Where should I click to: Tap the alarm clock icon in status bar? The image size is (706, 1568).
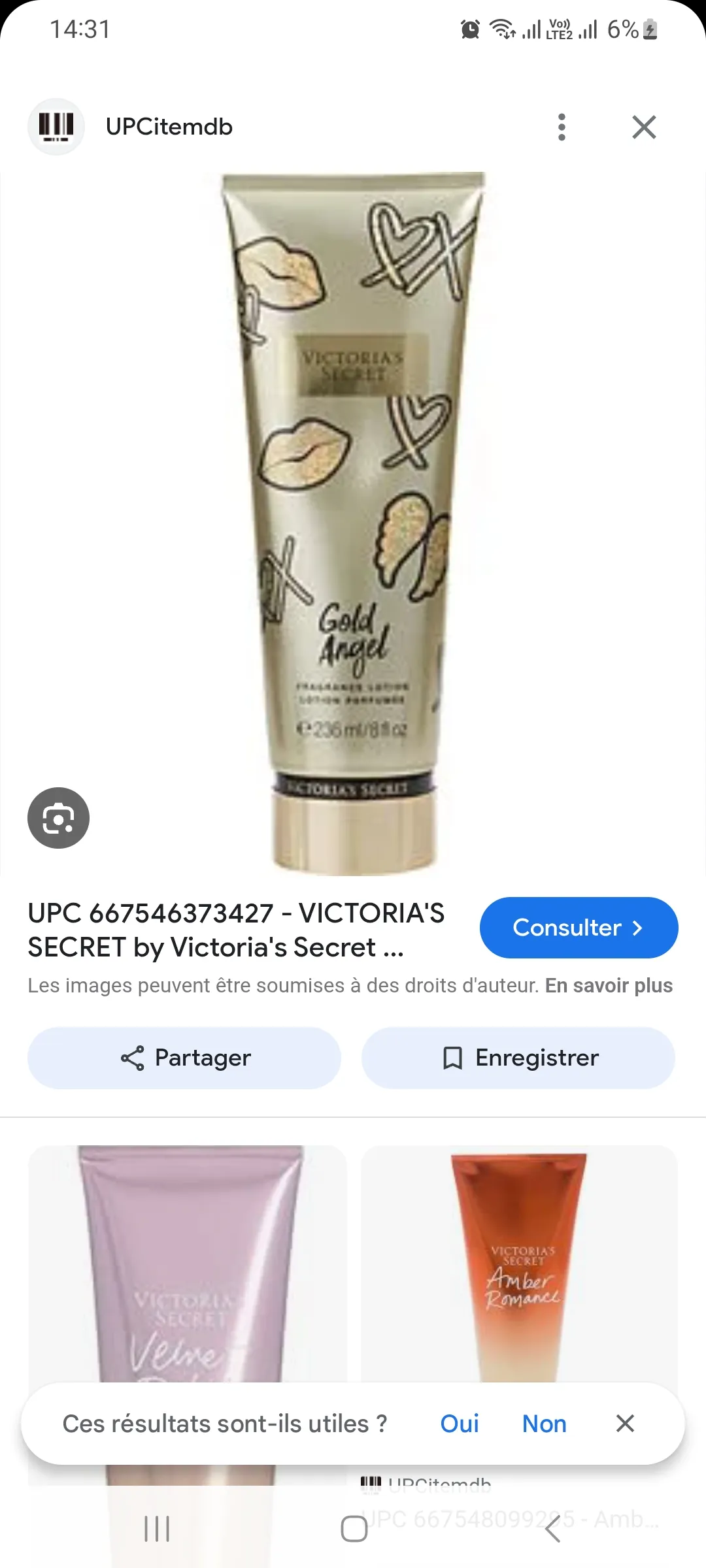click(x=469, y=29)
